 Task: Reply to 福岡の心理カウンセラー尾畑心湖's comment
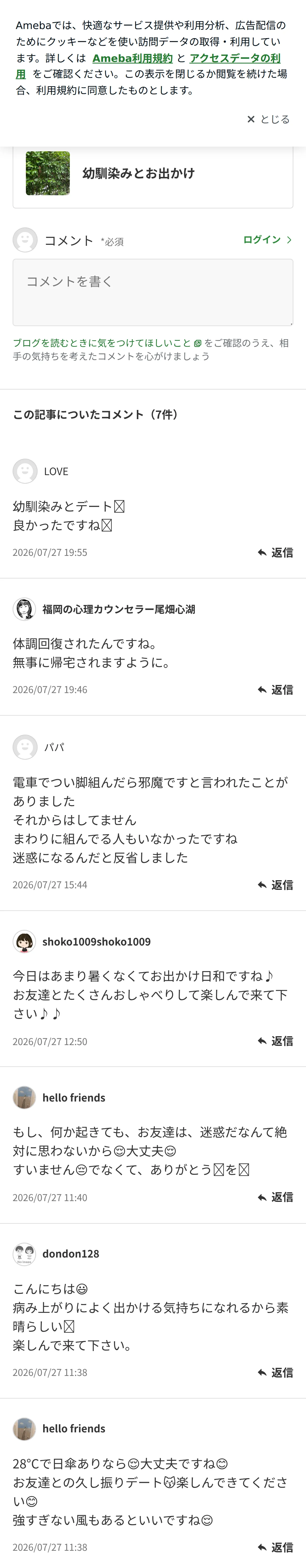tap(275, 690)
